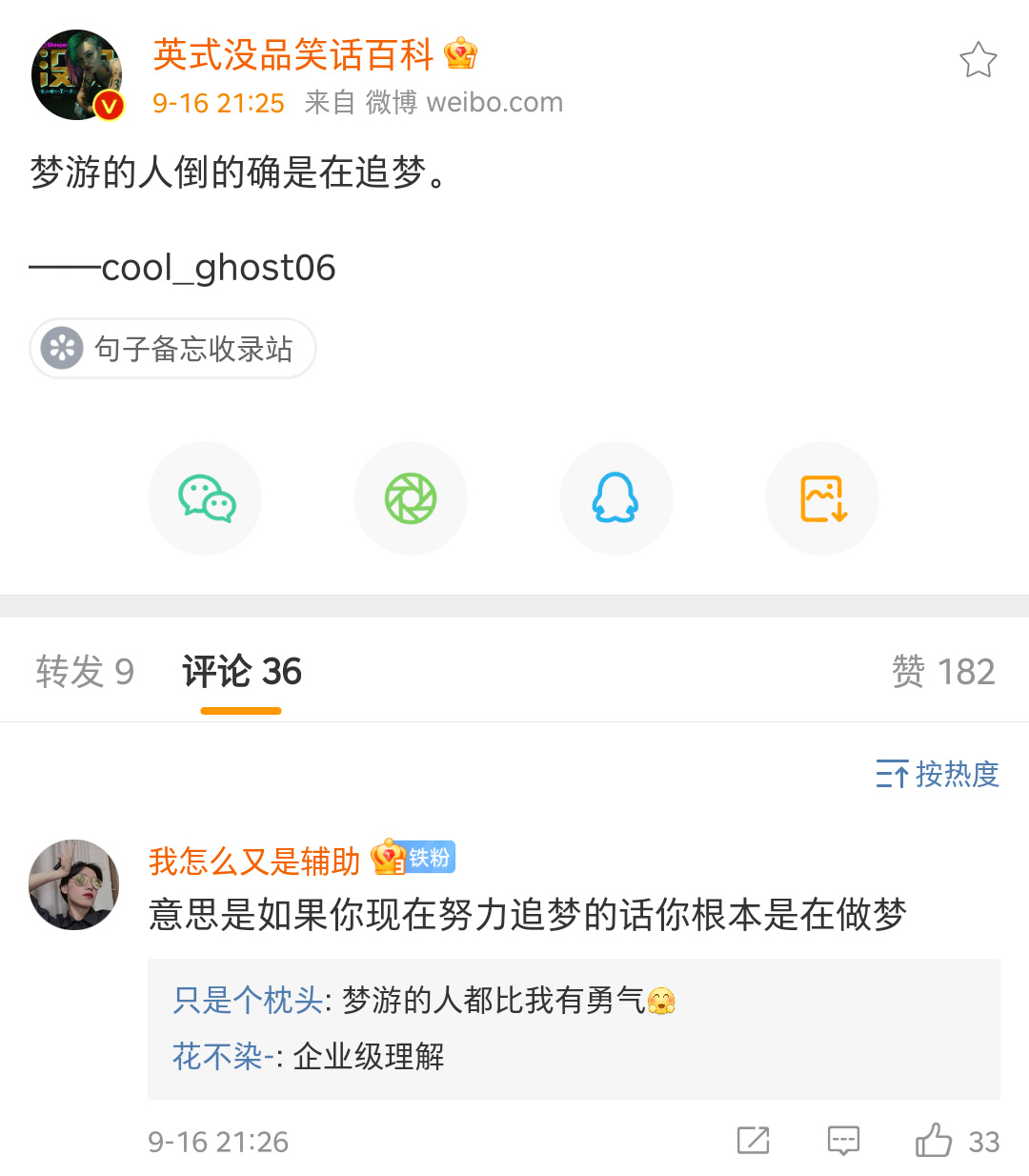This screenshot has height=1176, width=1029.
Task: Change comment sorting via 按热度
Action: point(938,774)
